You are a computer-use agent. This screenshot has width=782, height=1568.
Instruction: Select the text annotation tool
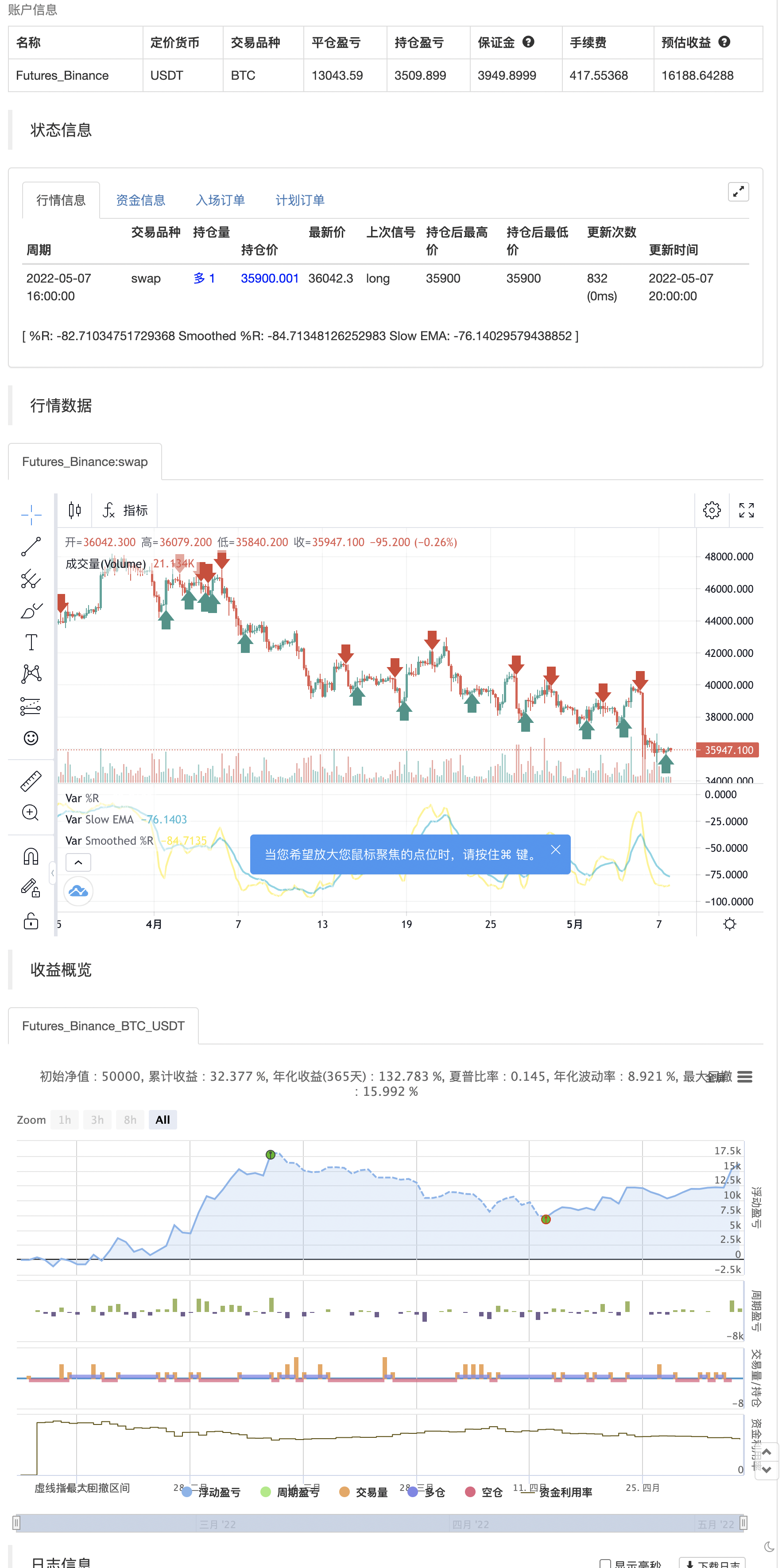point(31,642)
